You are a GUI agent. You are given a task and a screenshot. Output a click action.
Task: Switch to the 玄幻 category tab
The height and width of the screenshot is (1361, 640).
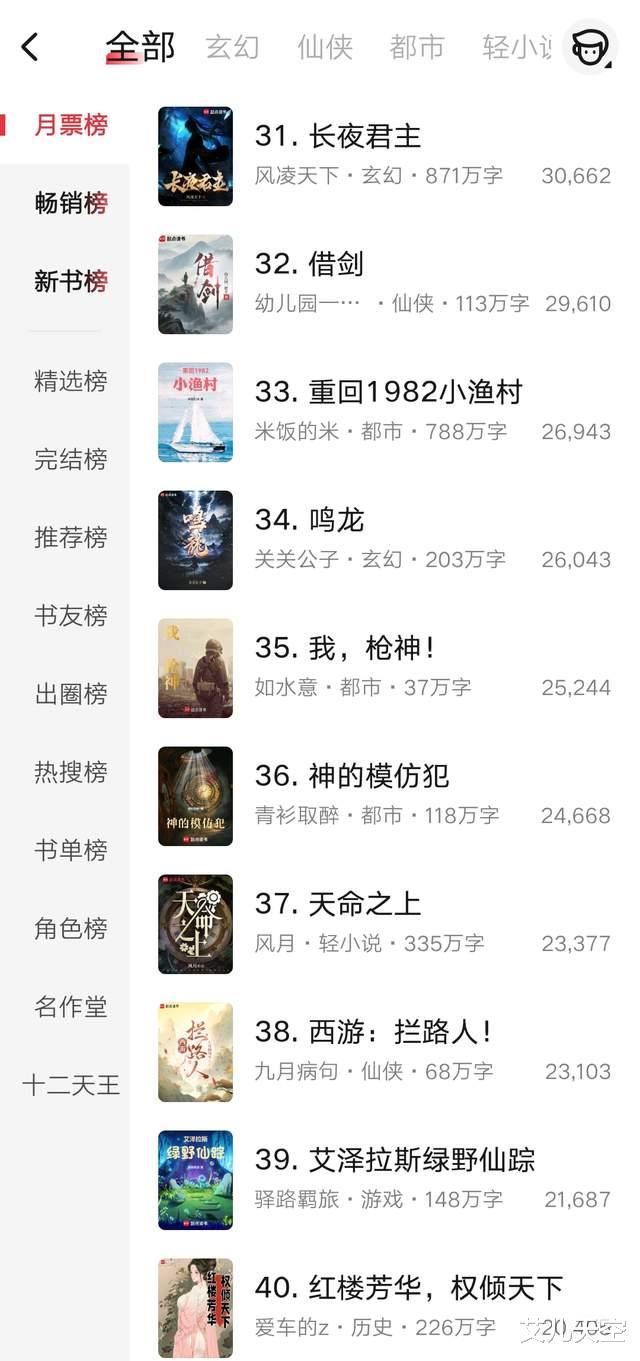coord(232,47)
